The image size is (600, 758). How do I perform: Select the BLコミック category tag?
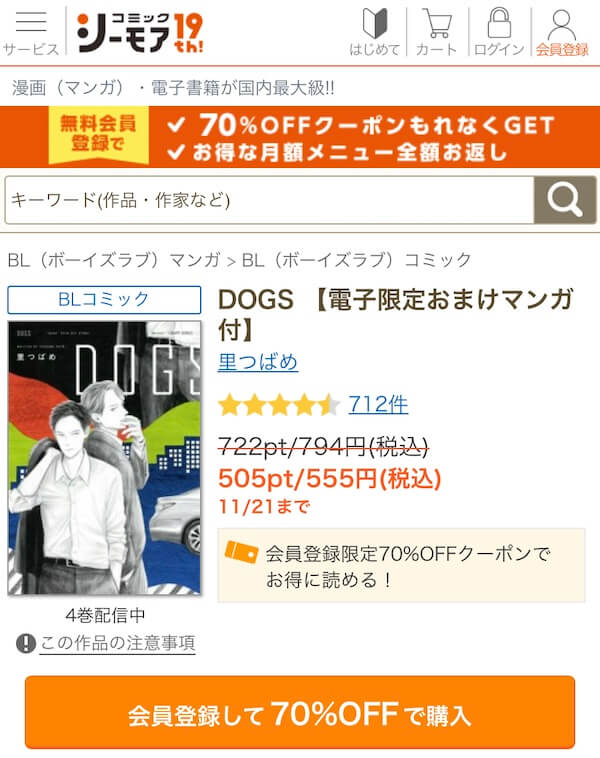(104, 299)
